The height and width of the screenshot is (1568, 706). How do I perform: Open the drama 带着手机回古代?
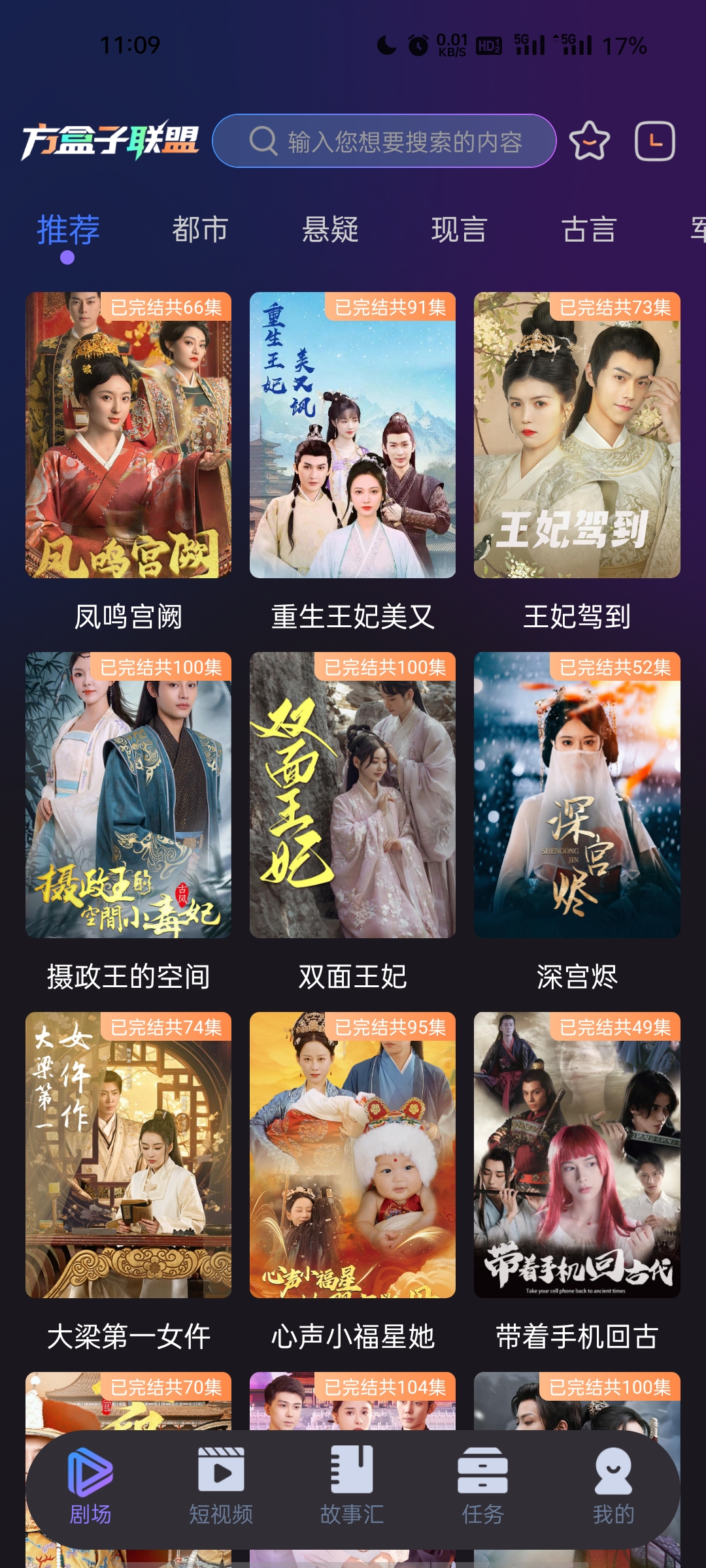[577, 1155]
